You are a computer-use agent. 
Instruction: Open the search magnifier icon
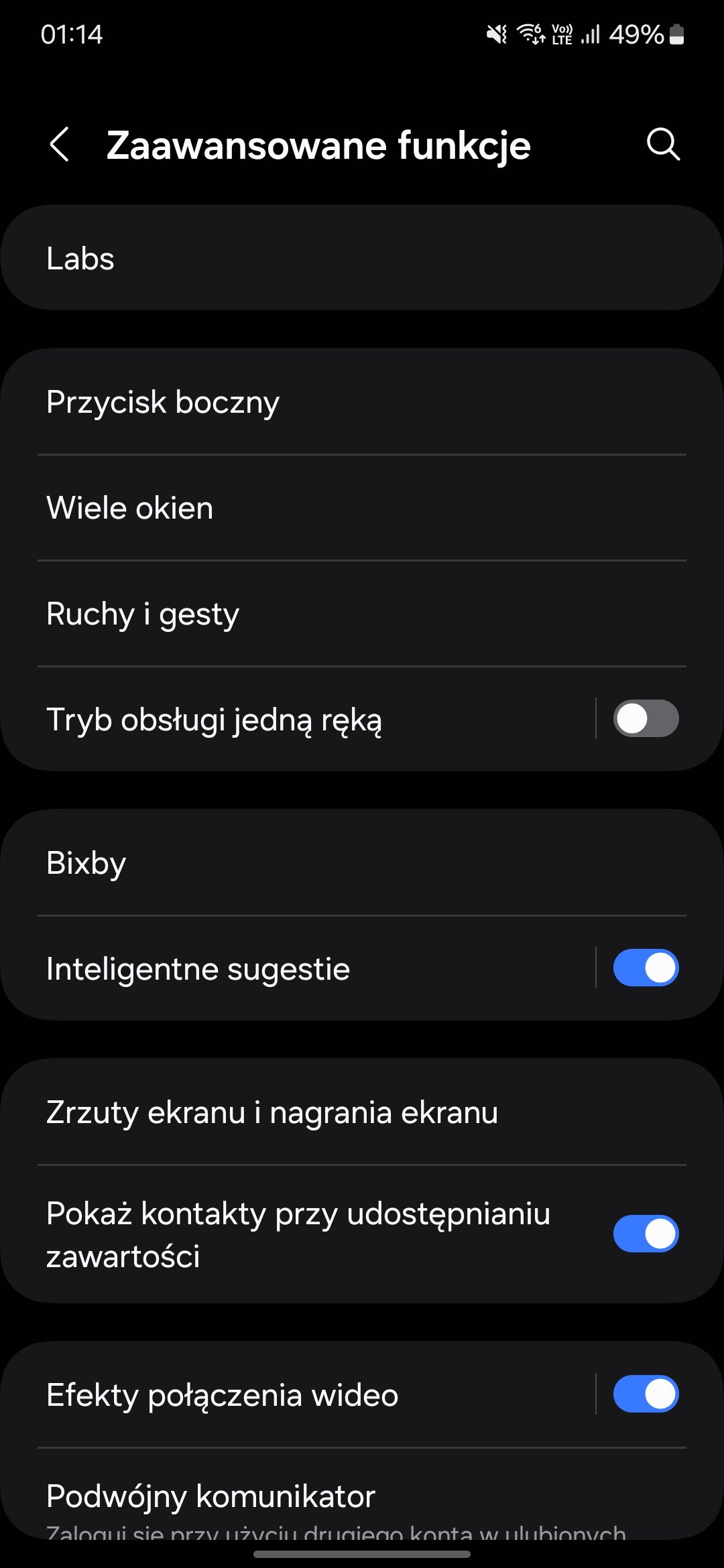coord(663,145)
